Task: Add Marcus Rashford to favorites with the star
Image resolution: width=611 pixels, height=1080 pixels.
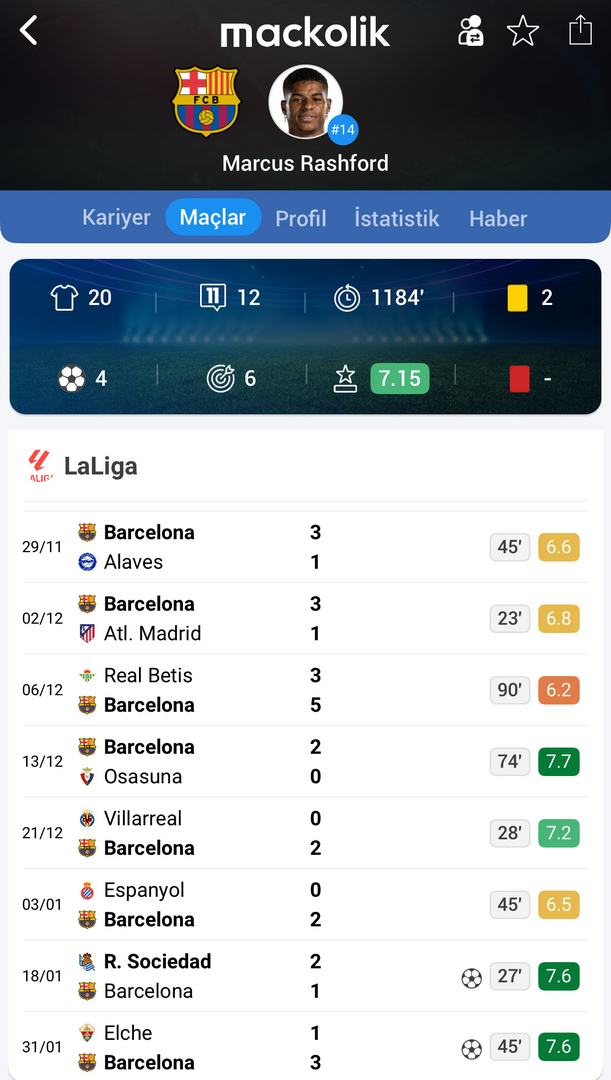Action: coord(522,31)
